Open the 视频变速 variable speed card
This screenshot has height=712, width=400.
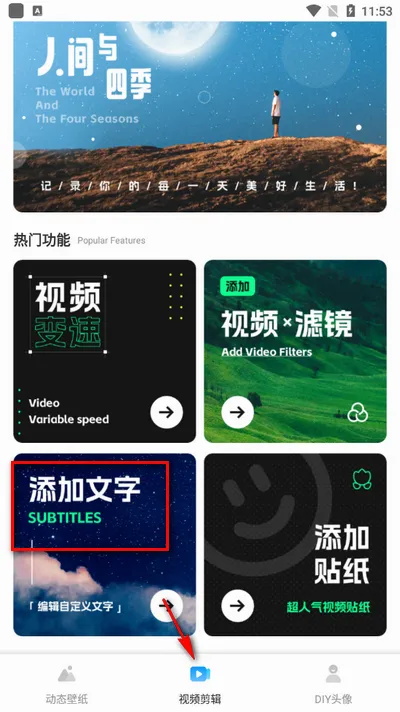tap(104, 351)
